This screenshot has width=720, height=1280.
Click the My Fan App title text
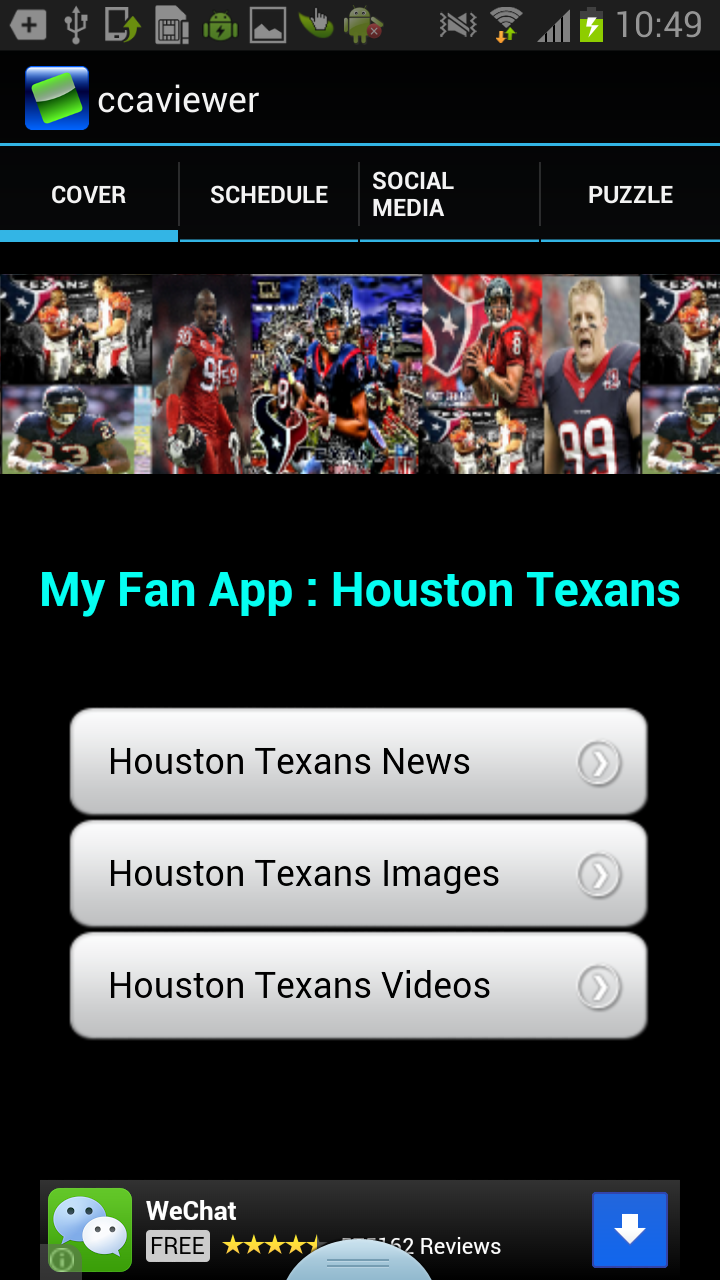[x=359, y=590]
